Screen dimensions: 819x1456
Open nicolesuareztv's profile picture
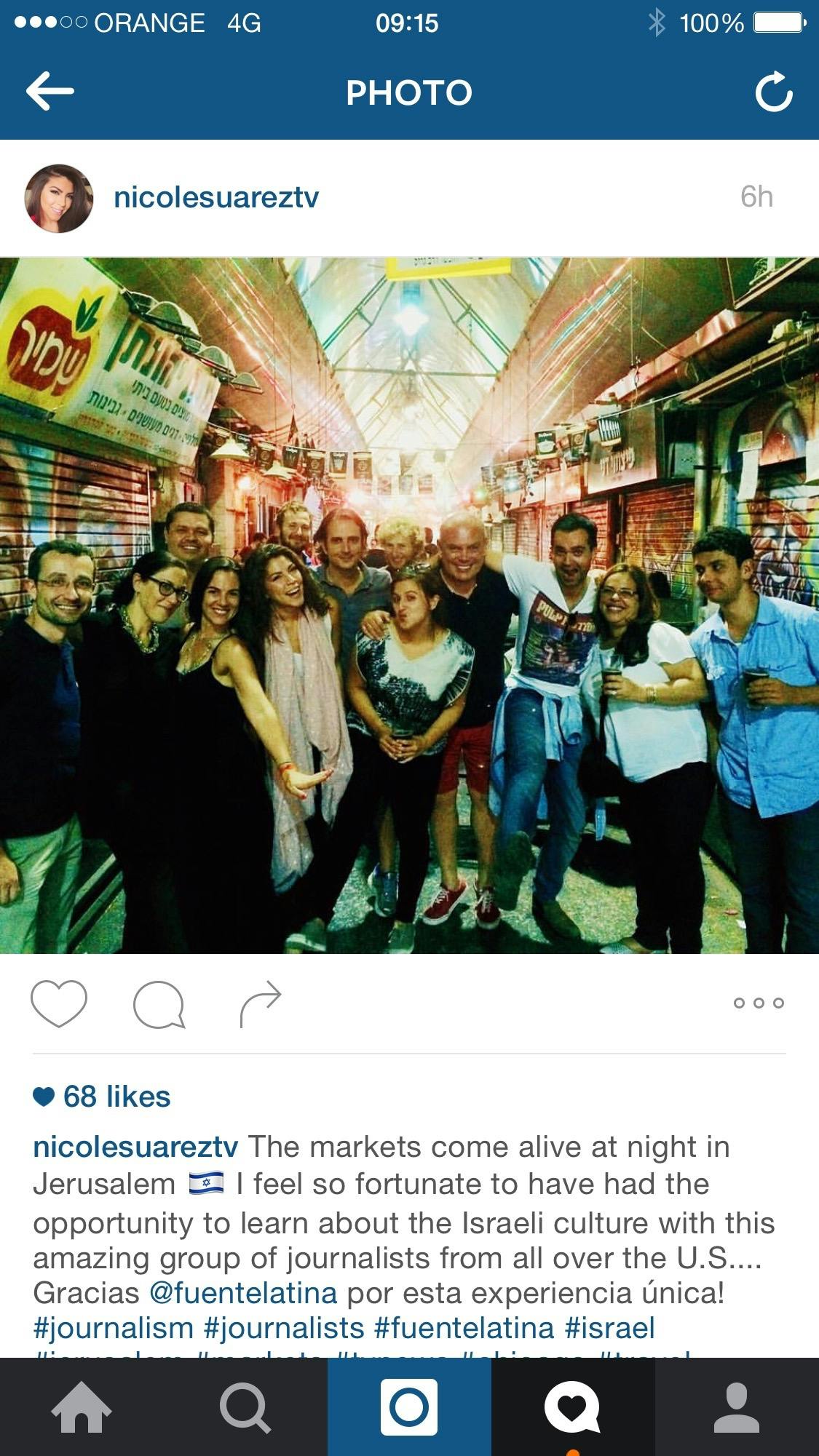click(x=59, y=198)
